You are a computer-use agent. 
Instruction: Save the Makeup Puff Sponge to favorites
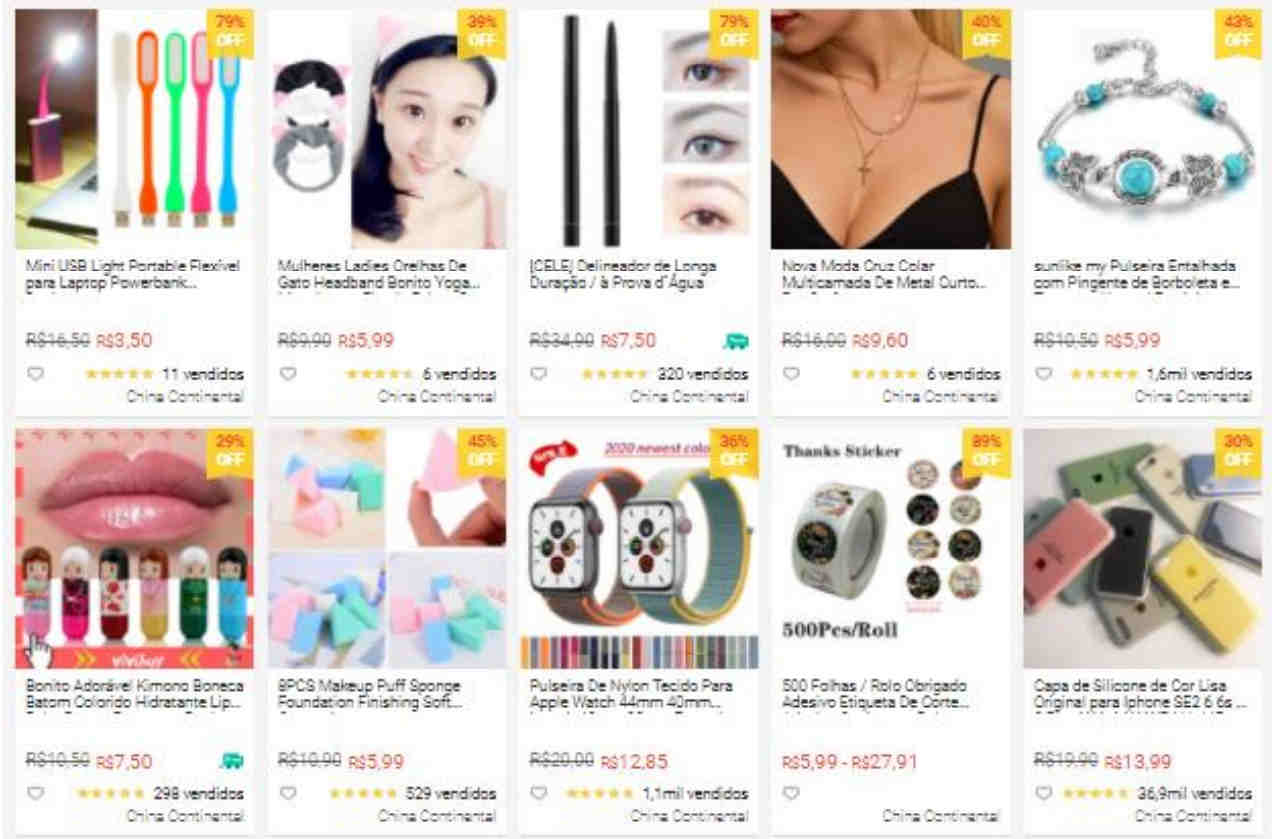[x=288, y=793]
